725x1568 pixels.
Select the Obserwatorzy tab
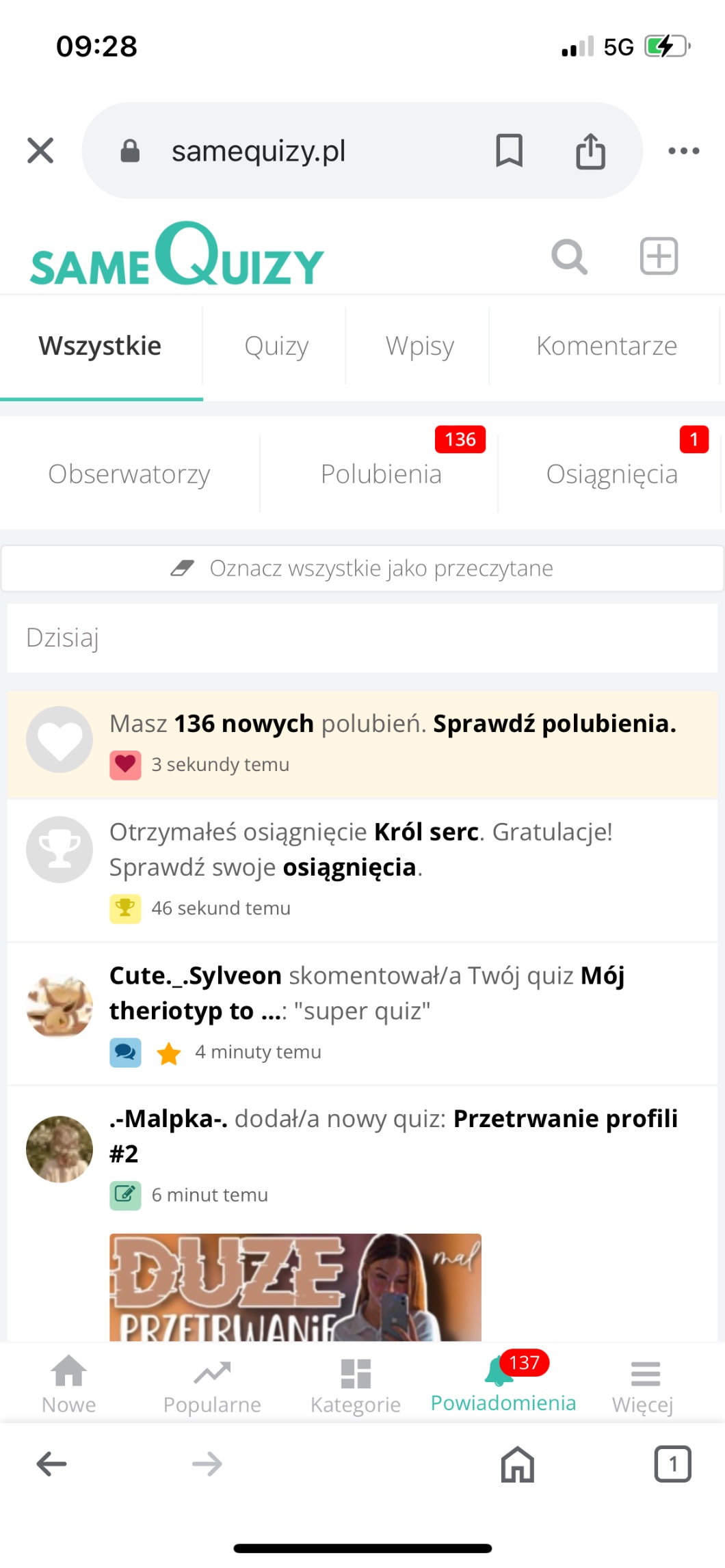point(129,474)
